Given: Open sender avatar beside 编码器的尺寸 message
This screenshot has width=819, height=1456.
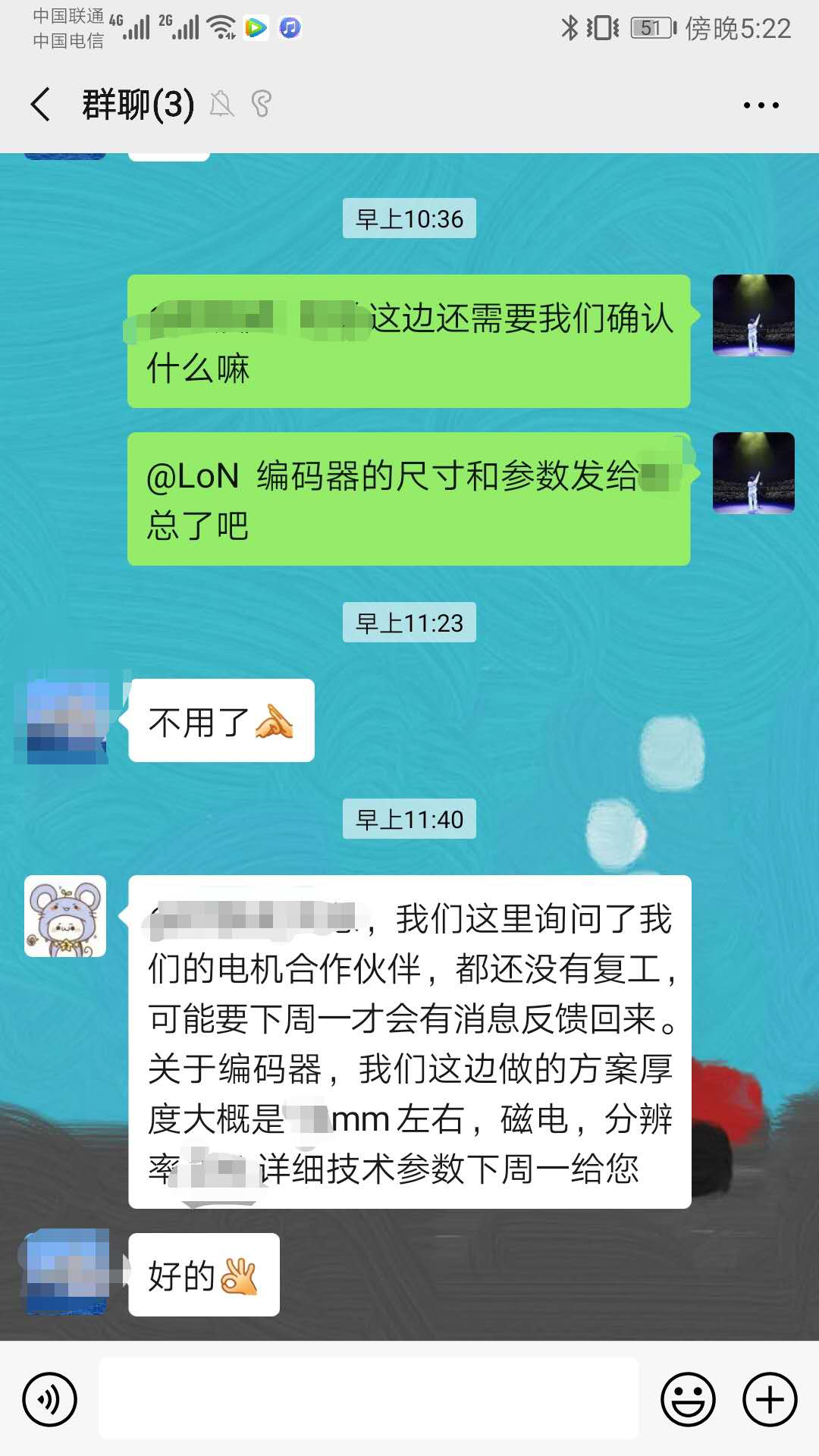Looking at the screenshot, I should [753, 473].
